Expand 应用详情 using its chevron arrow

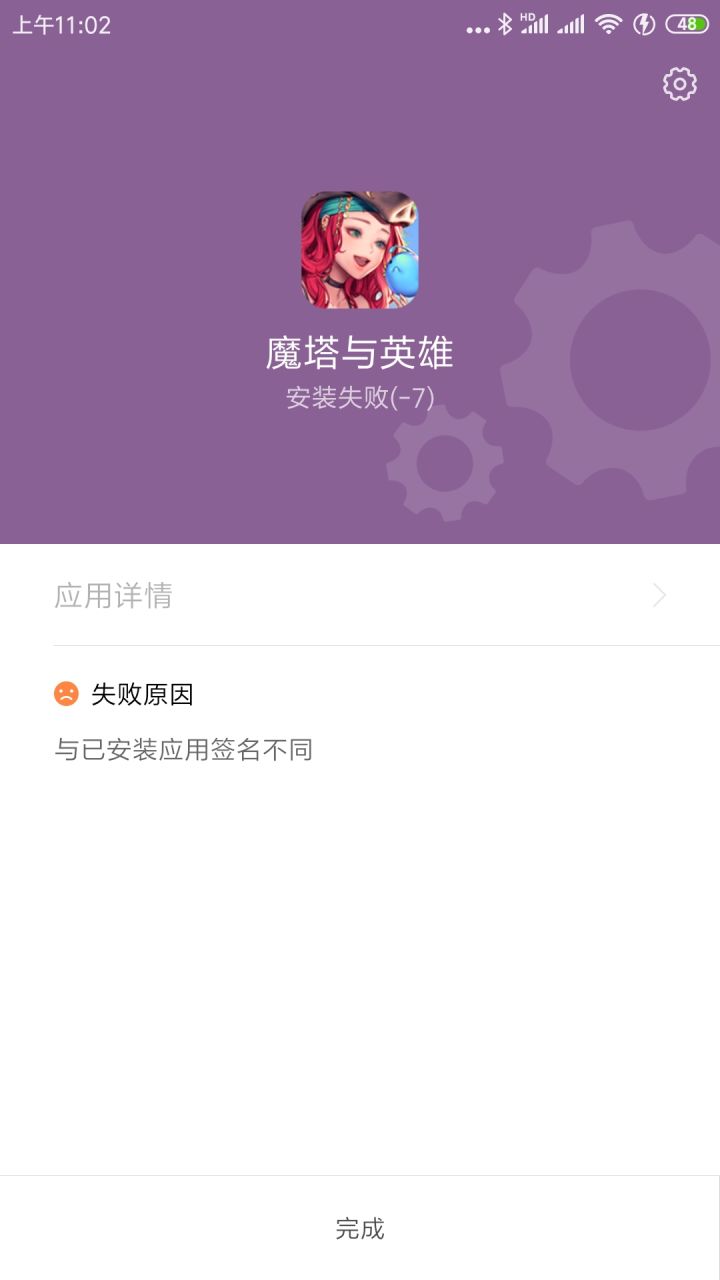click(657, 595)
